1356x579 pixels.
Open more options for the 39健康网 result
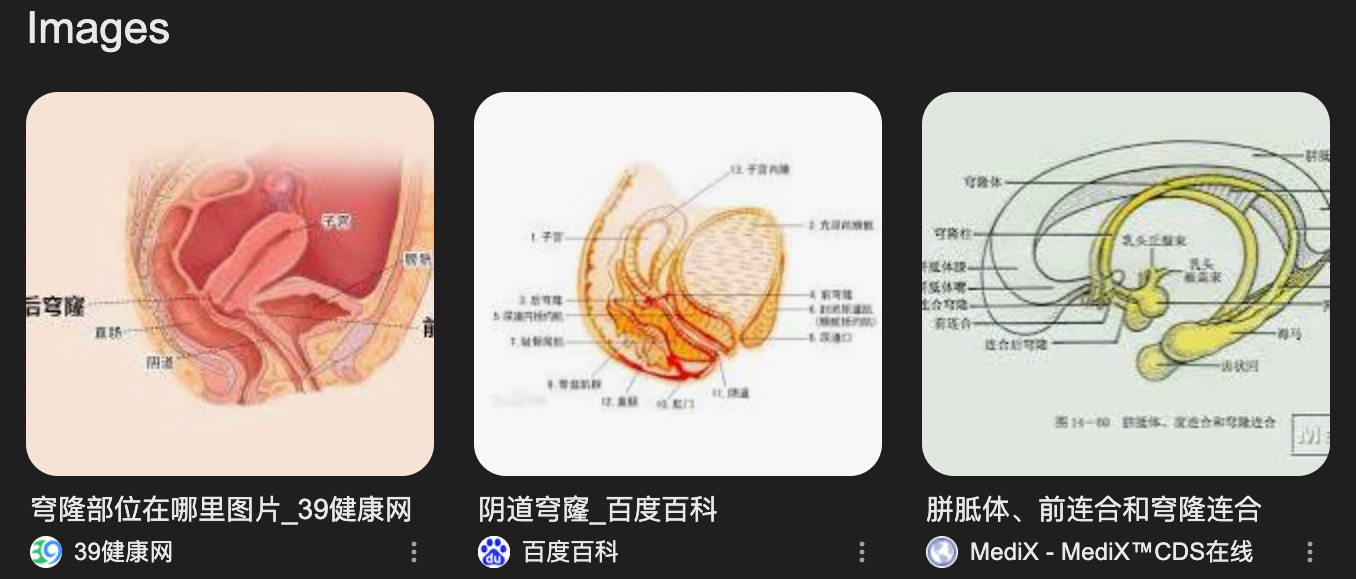(414, 552)
